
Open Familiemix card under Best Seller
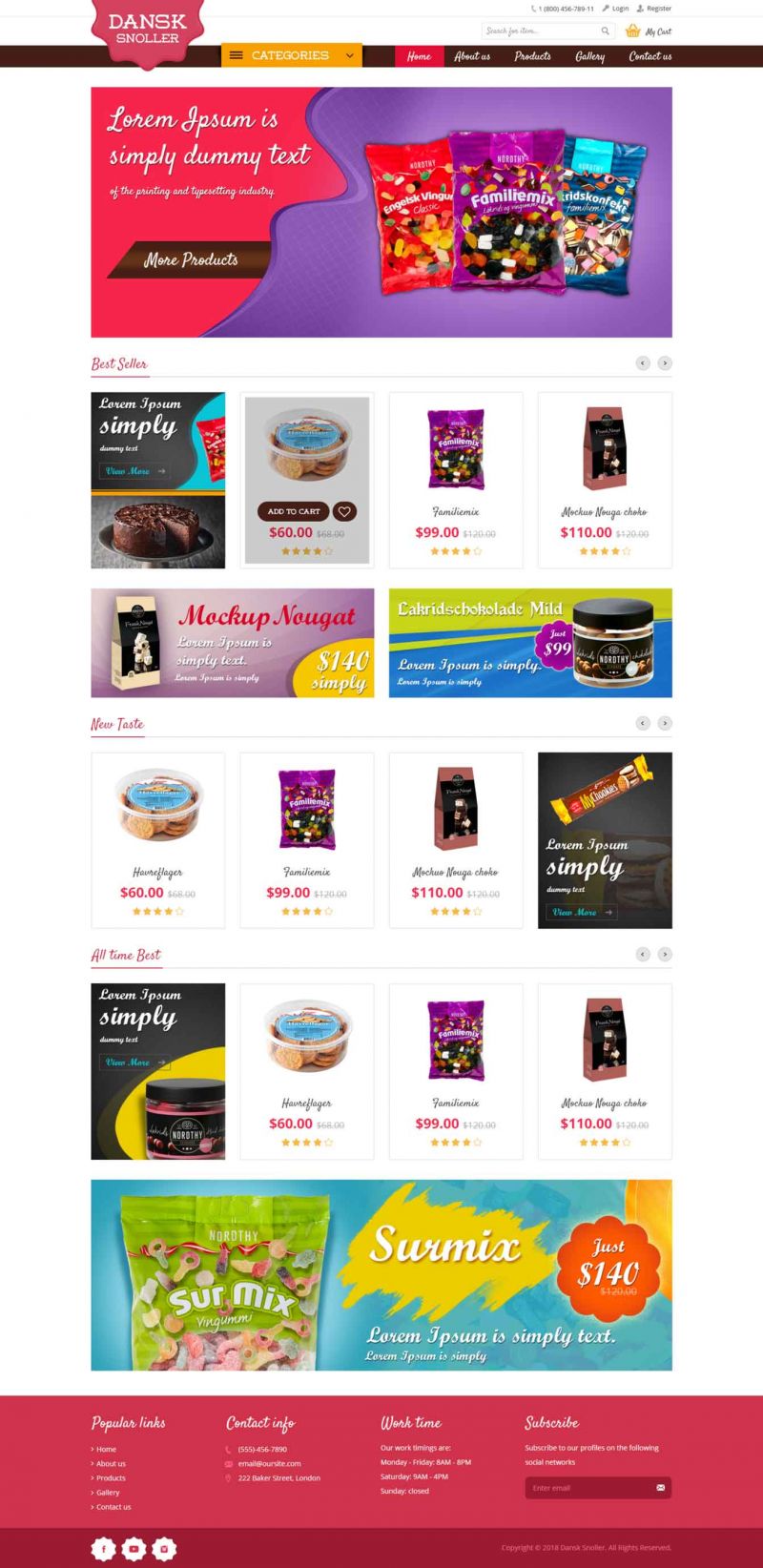tap(456, 480)
